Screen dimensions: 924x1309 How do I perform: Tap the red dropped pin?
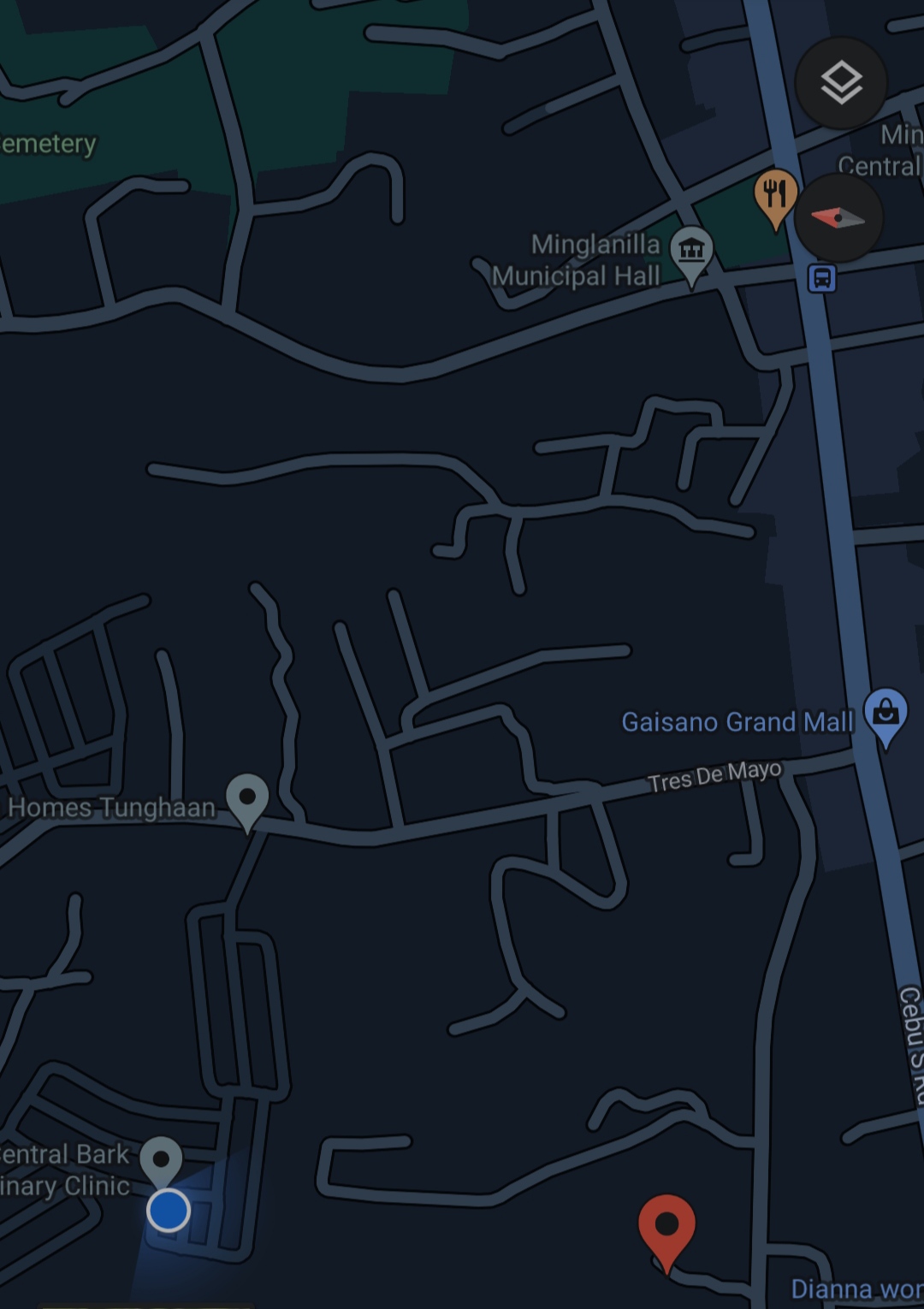[x=666, y=1227]
